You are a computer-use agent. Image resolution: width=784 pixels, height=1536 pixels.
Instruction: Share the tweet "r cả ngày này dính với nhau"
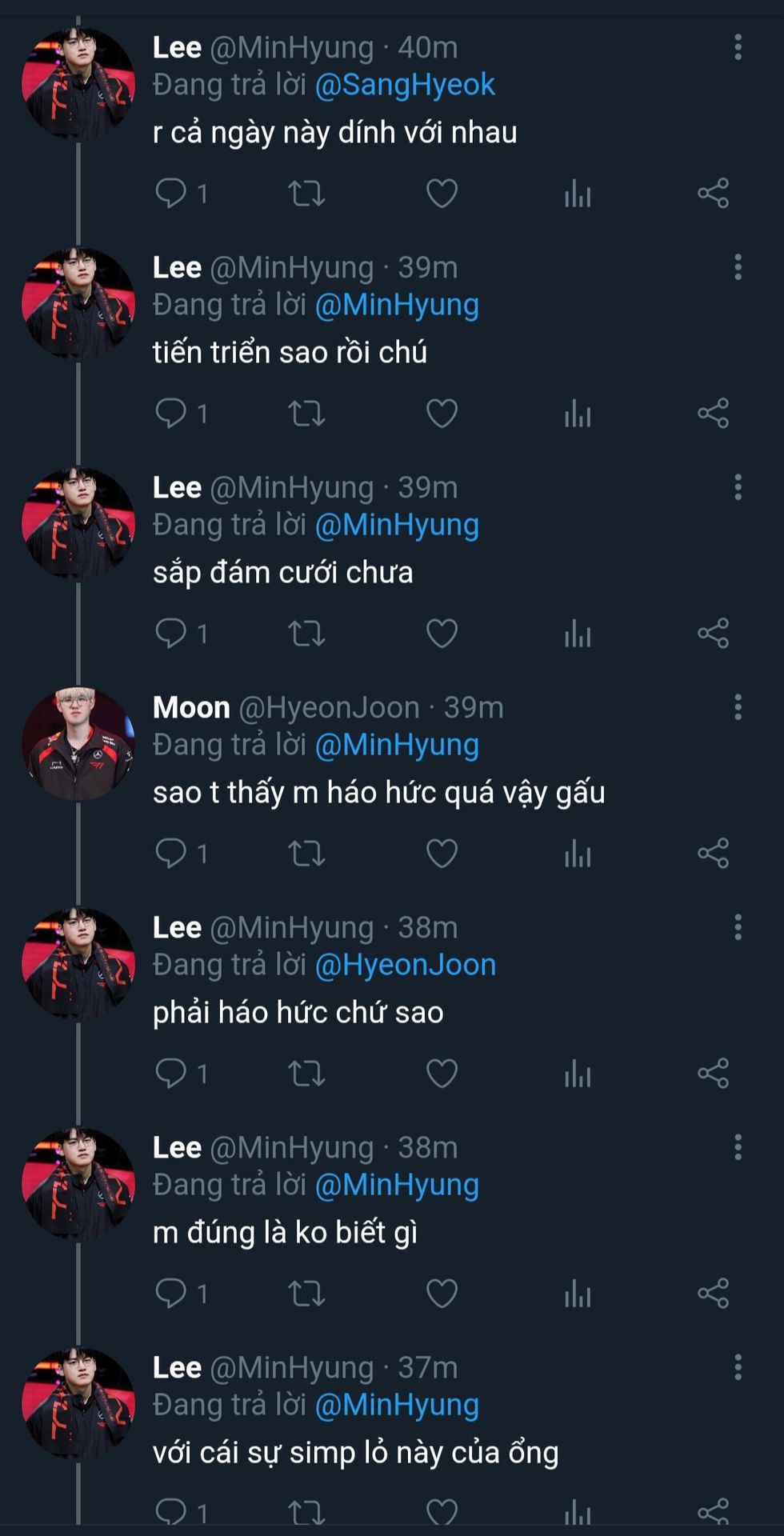pyautogui.click(x=713, y=193)
